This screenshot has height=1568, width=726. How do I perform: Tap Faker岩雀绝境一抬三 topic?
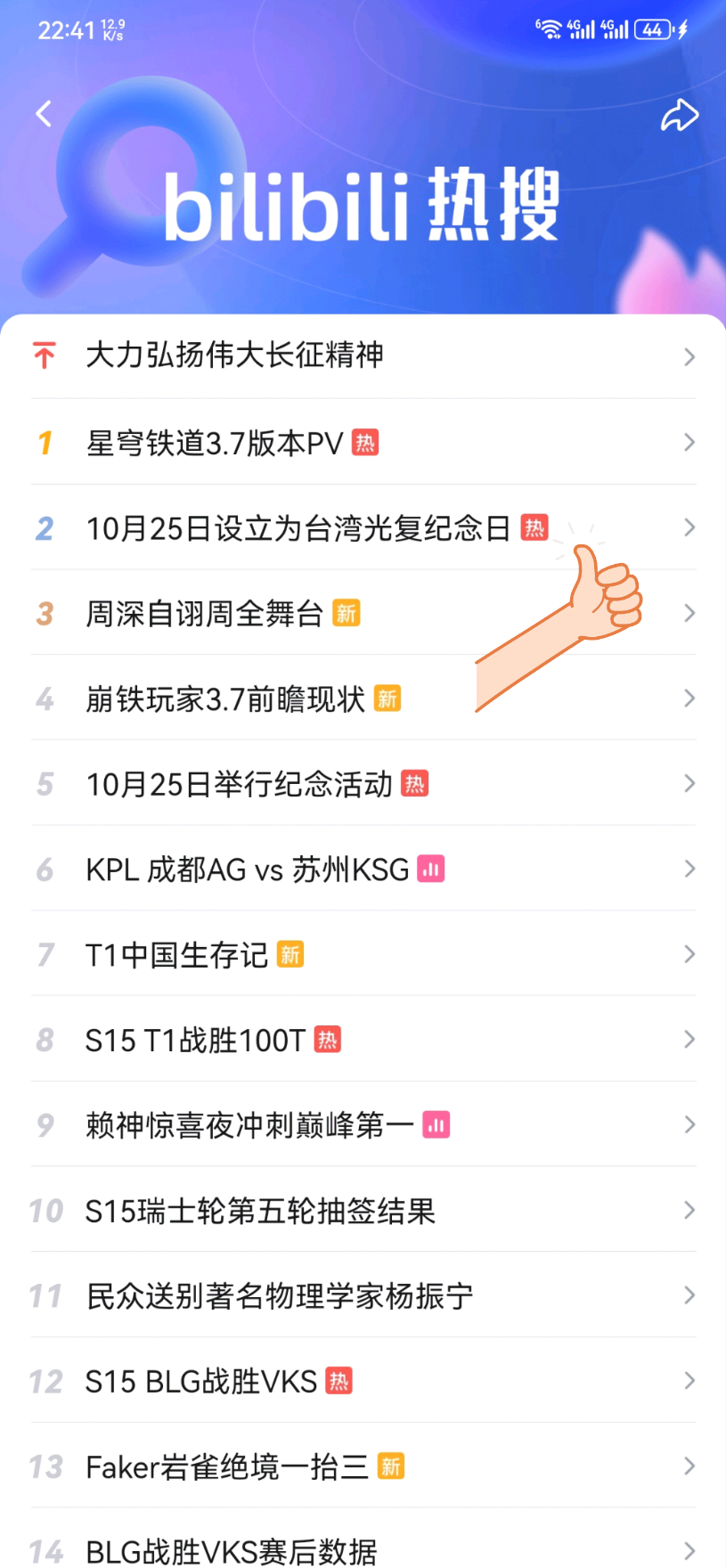[x=226, y=1467]
